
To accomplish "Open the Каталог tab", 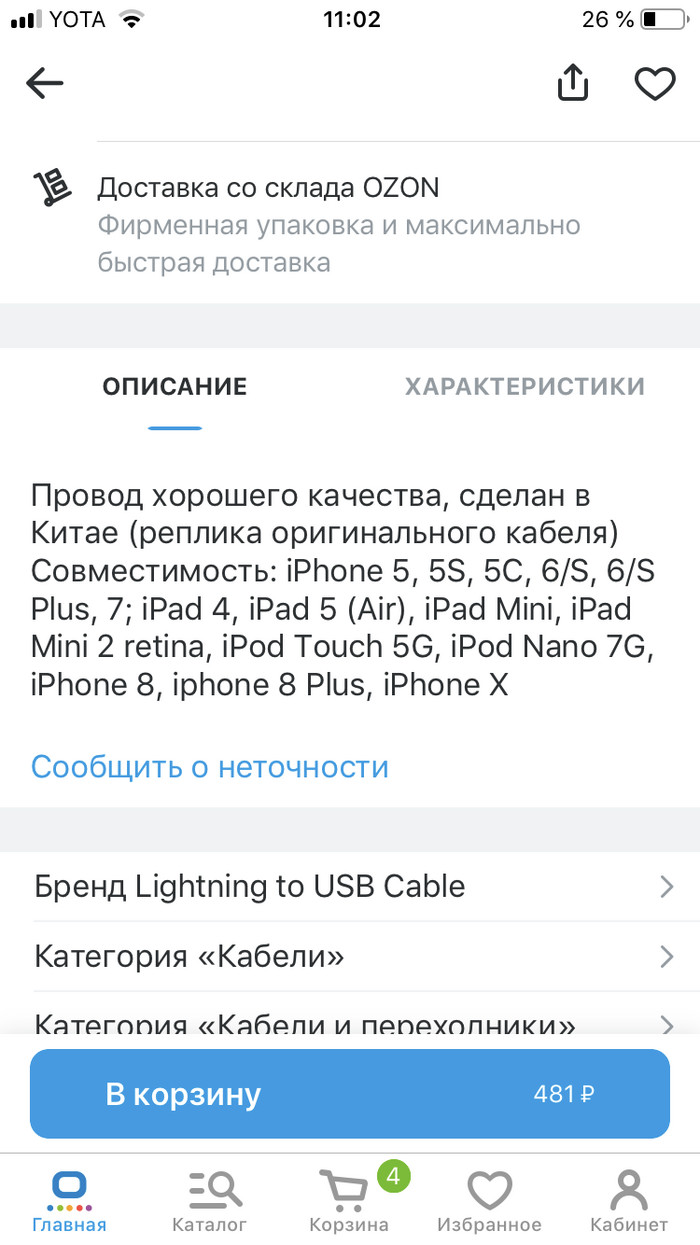I will tap(210, 1201).
